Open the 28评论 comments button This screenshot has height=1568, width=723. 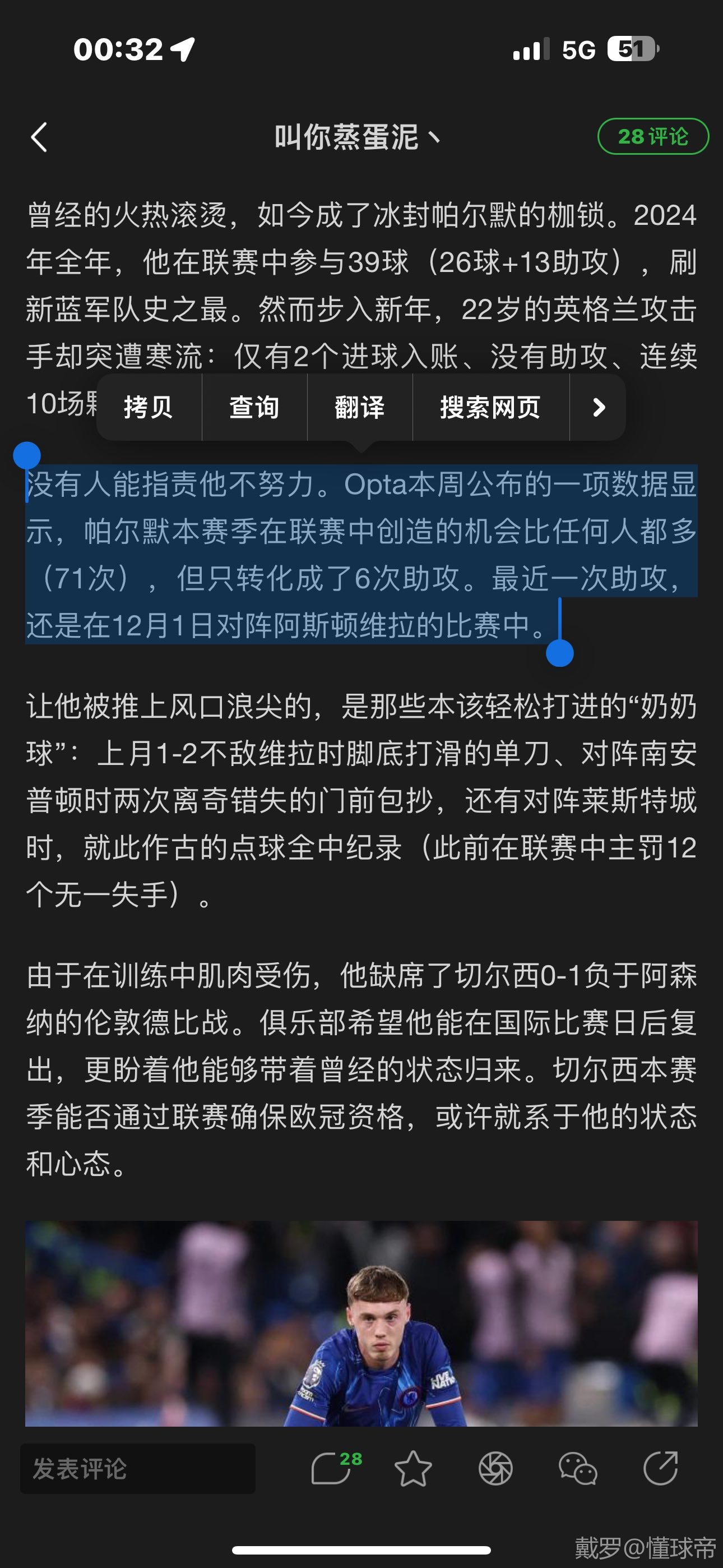tap(652, 136)
